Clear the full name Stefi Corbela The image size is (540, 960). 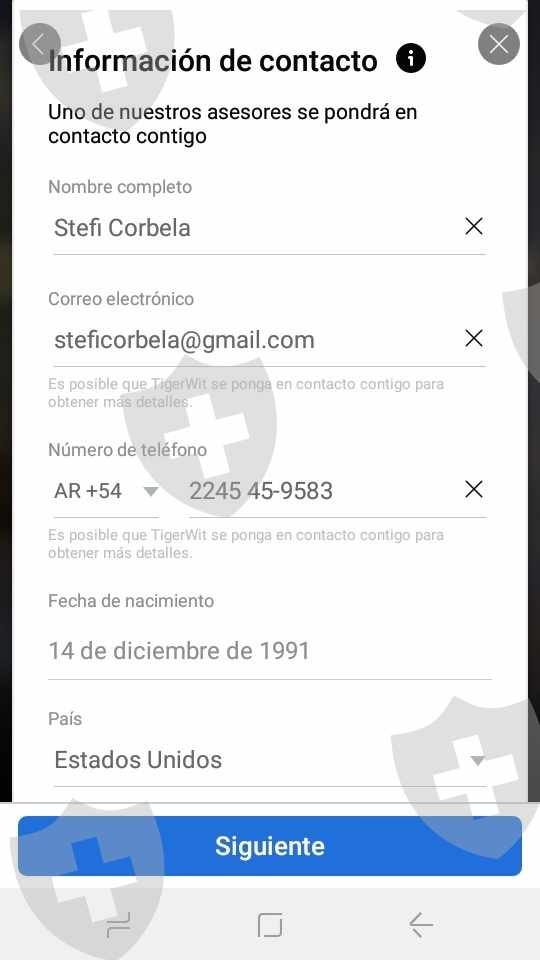(x=474, y=227)
